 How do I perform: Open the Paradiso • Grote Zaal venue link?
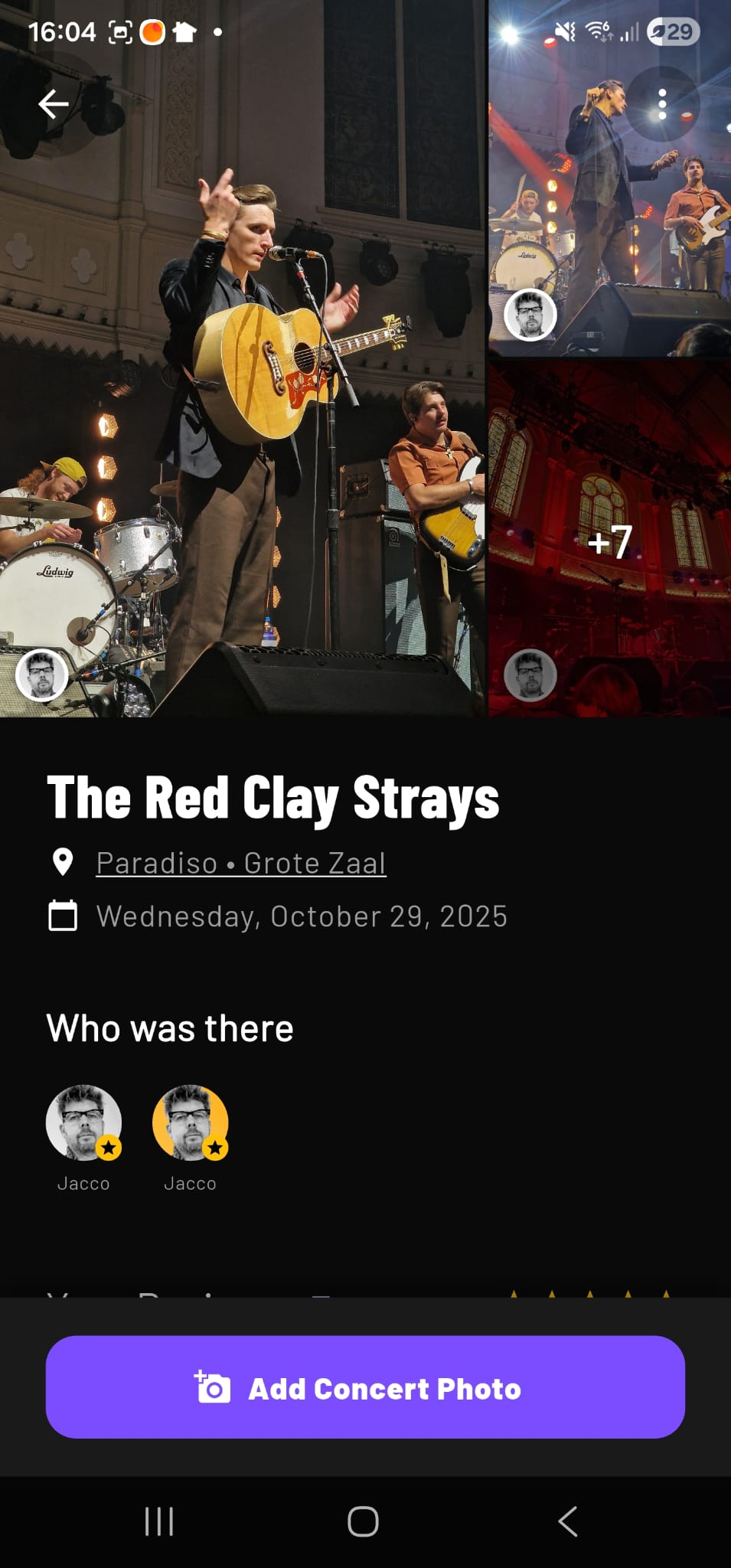[x=240, y=863]
